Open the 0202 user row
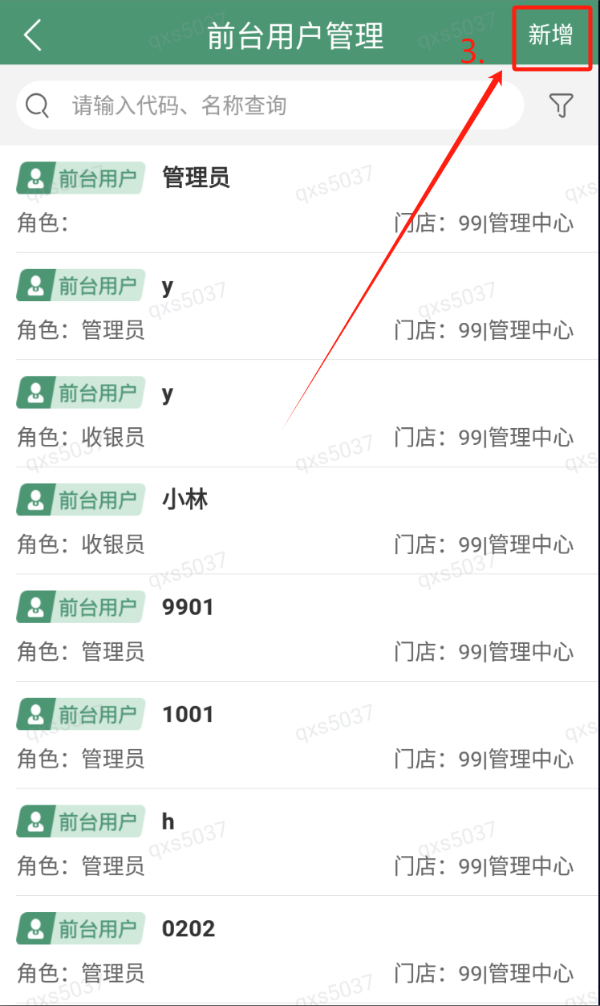Image resolution: width=600 pixels, height=1006 pixels. pyautogui.click(x=300, y=950)
